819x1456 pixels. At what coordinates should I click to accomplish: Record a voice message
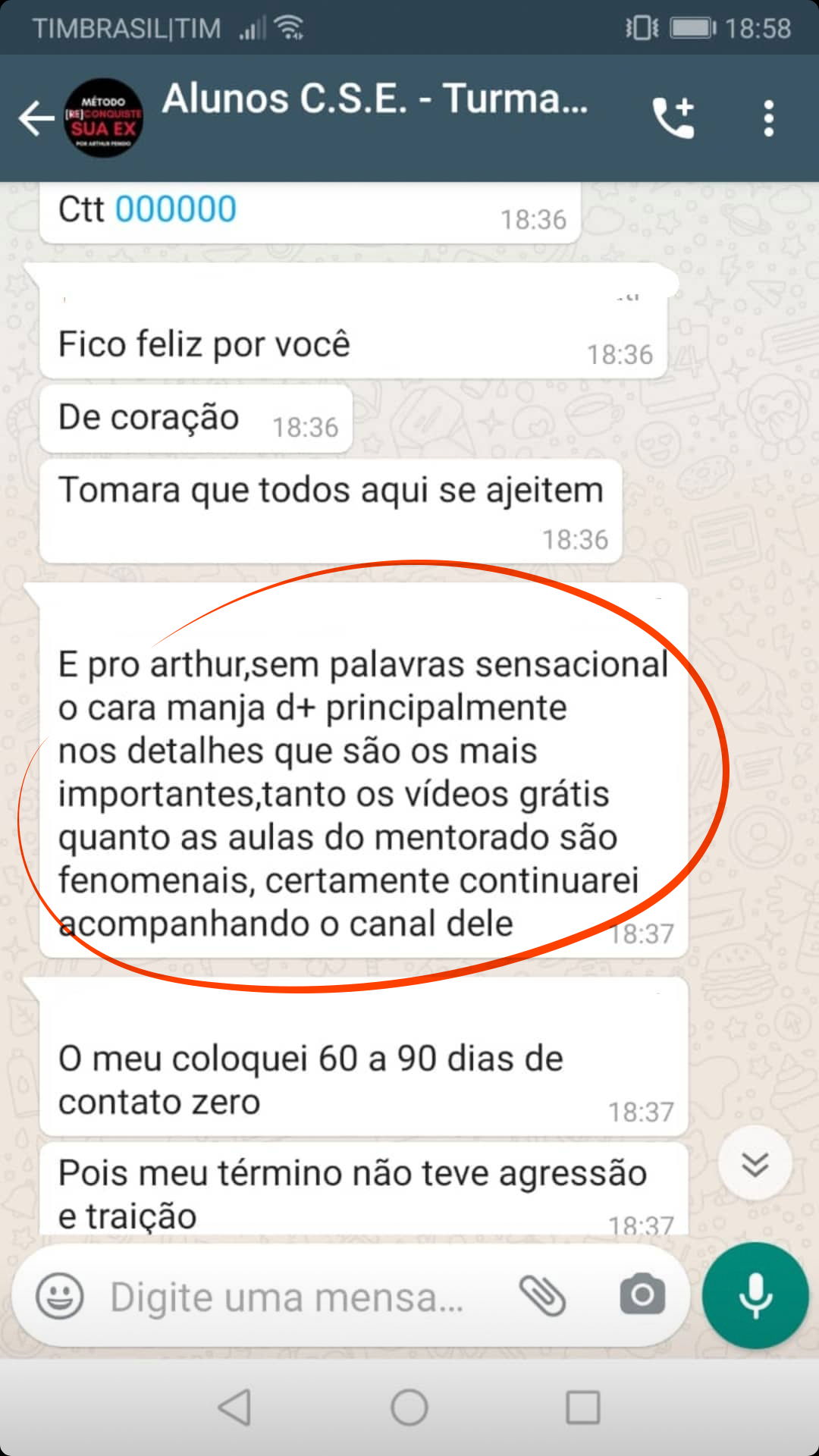tap(755, 1295)
